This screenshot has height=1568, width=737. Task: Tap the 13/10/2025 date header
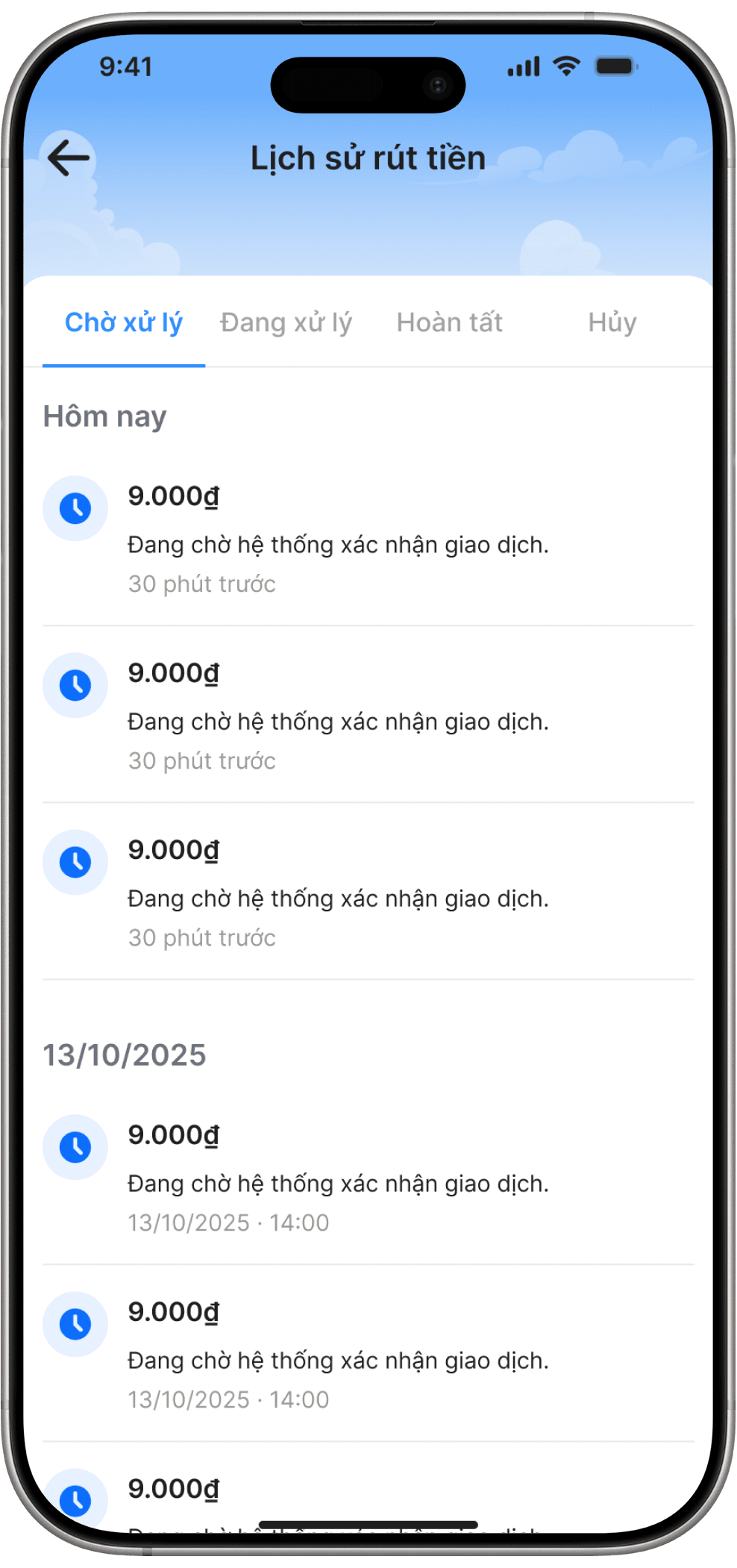click(125, 1055)
